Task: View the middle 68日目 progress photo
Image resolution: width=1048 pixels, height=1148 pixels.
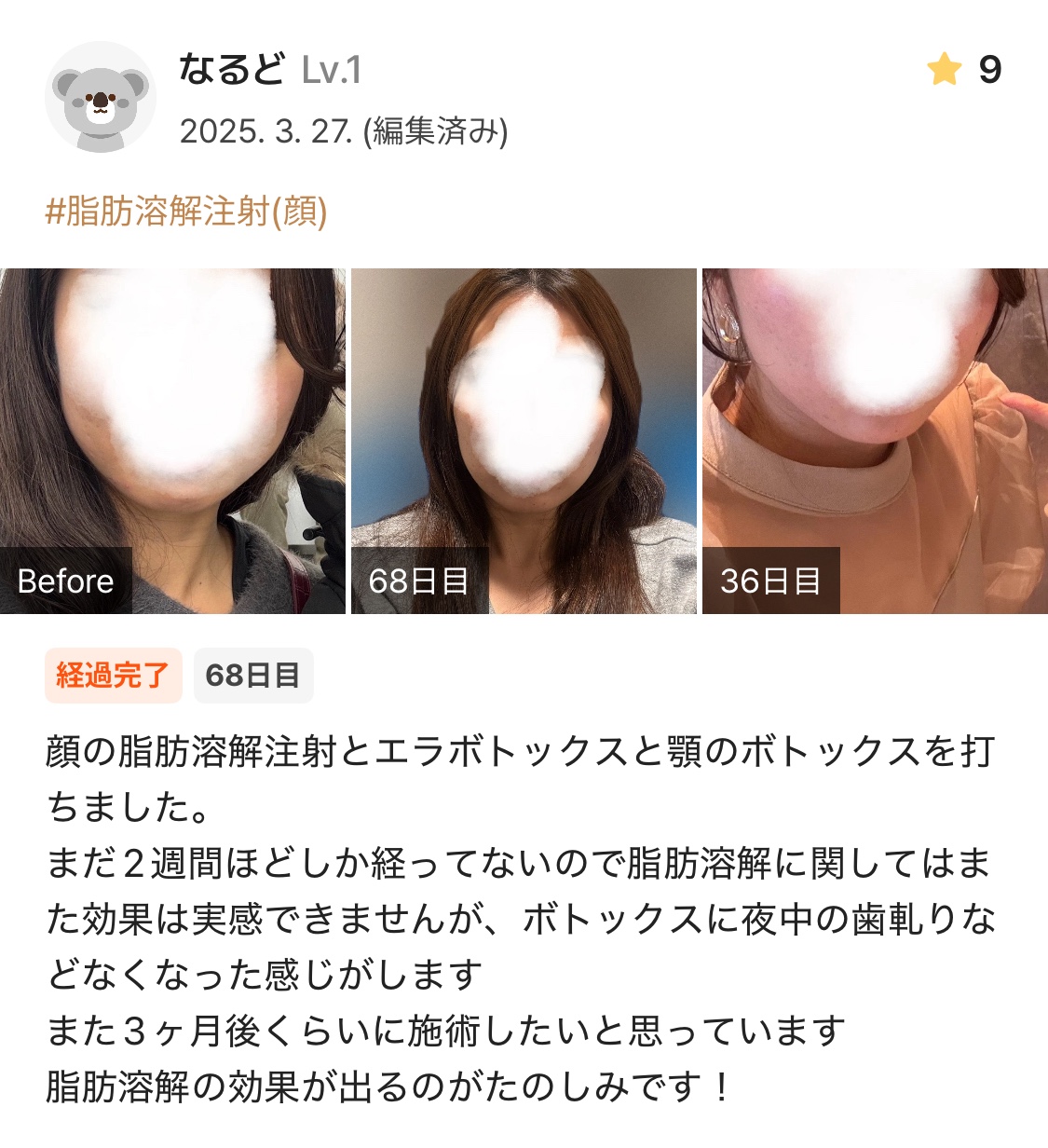Action: click(524, 441)
